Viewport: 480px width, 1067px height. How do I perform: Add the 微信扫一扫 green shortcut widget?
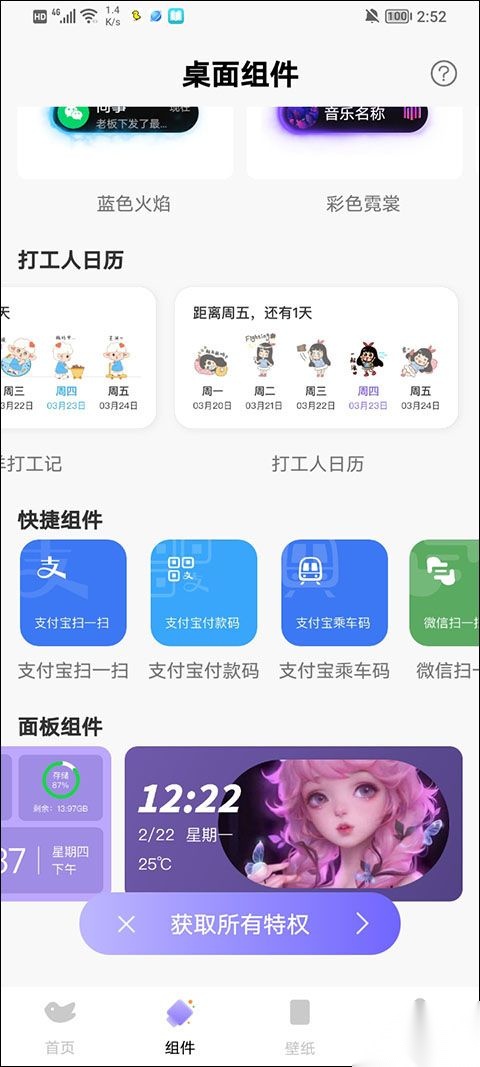pos(445,593)
